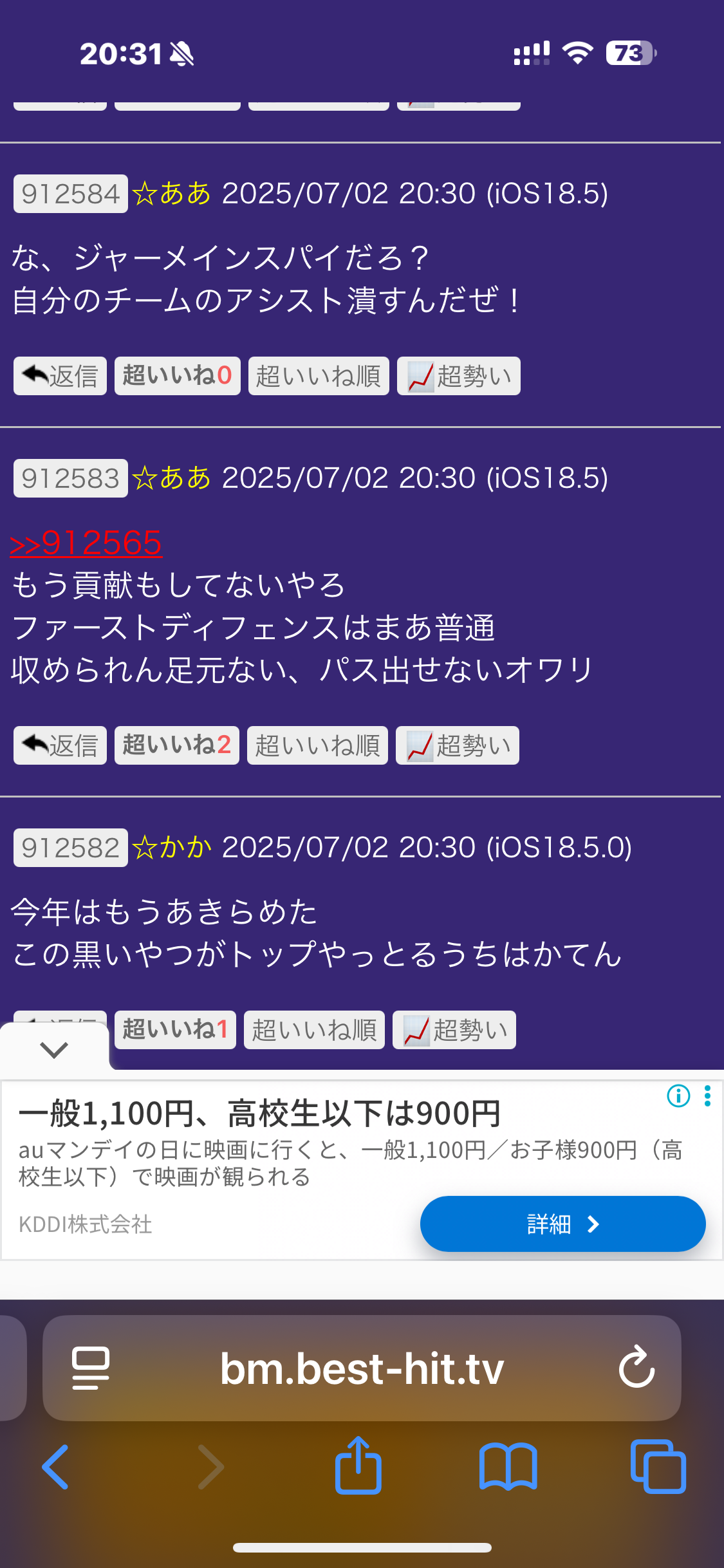Reply to post 912583
The height and width of the screenshot is (1568, 724).
tap(60, 745)
